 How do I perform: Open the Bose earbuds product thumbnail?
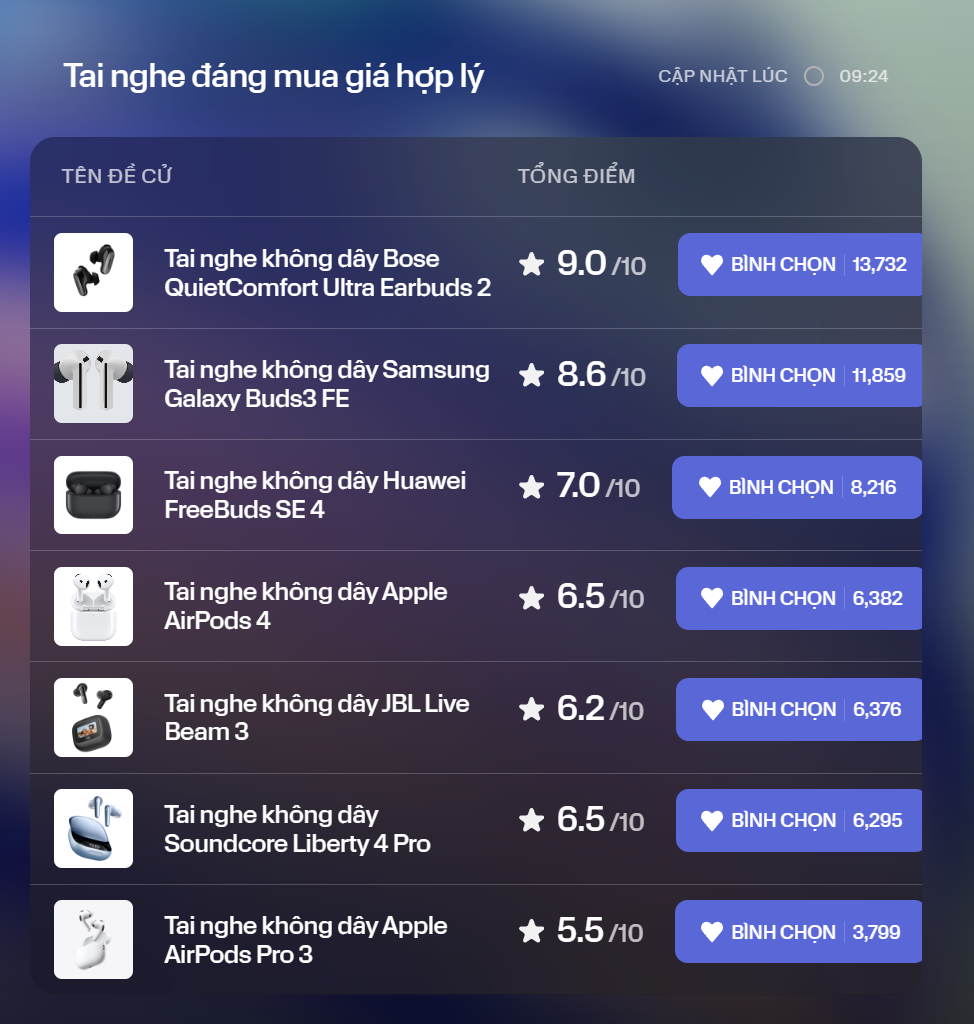pos(93,272)
